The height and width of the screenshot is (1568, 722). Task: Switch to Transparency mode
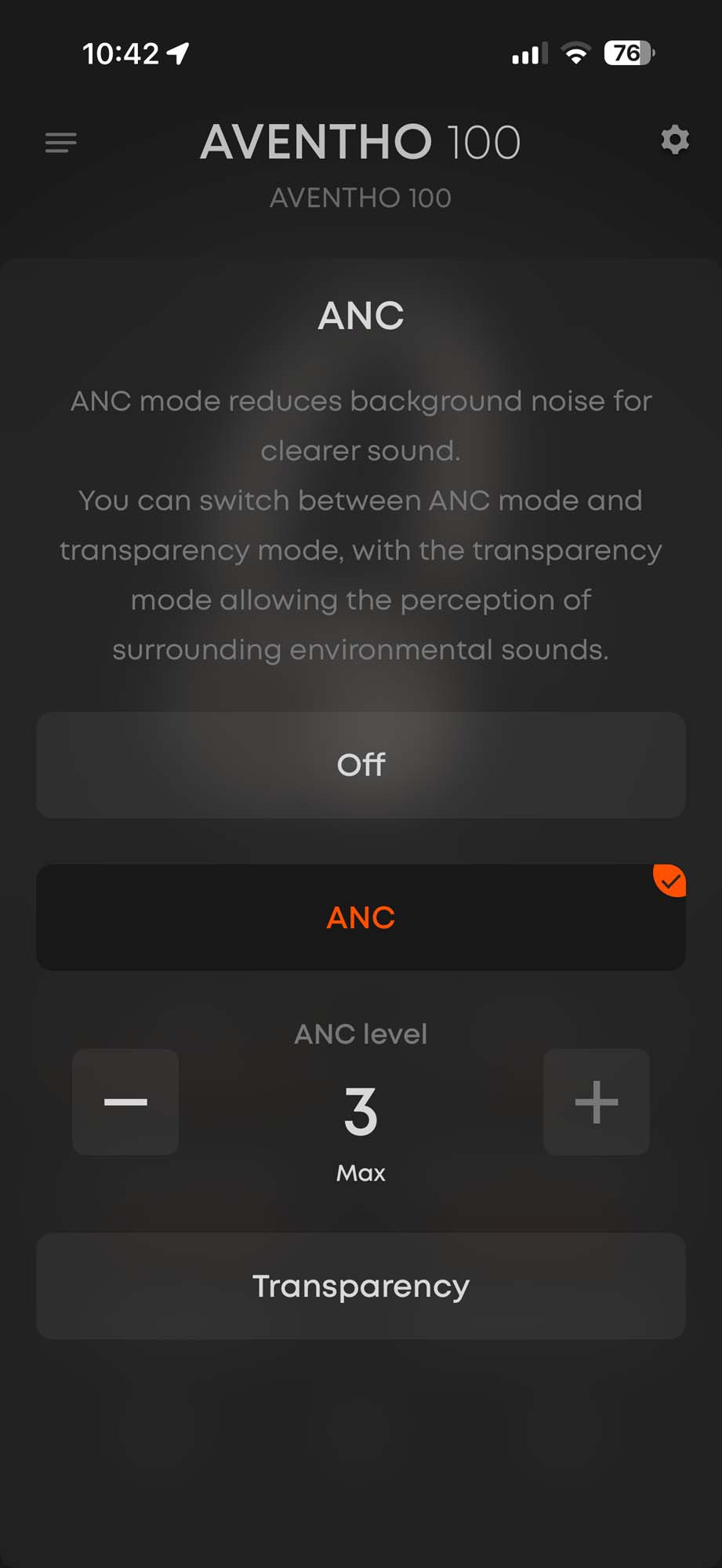coord(361,1286)
